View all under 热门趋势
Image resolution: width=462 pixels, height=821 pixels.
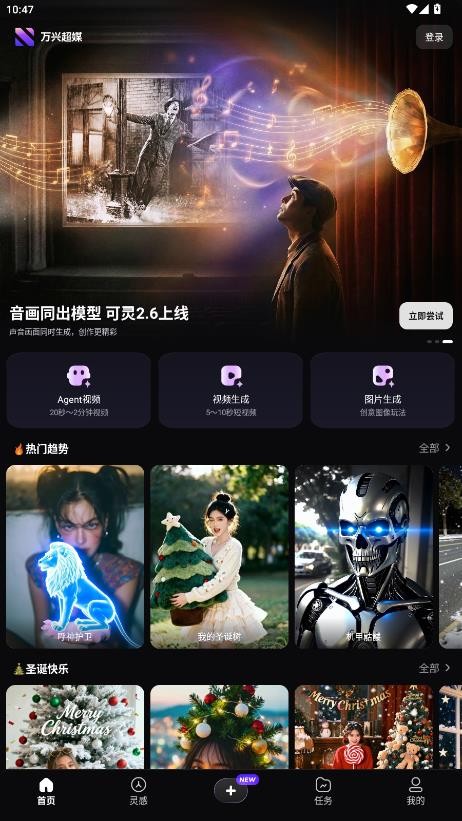coord(434,448)
